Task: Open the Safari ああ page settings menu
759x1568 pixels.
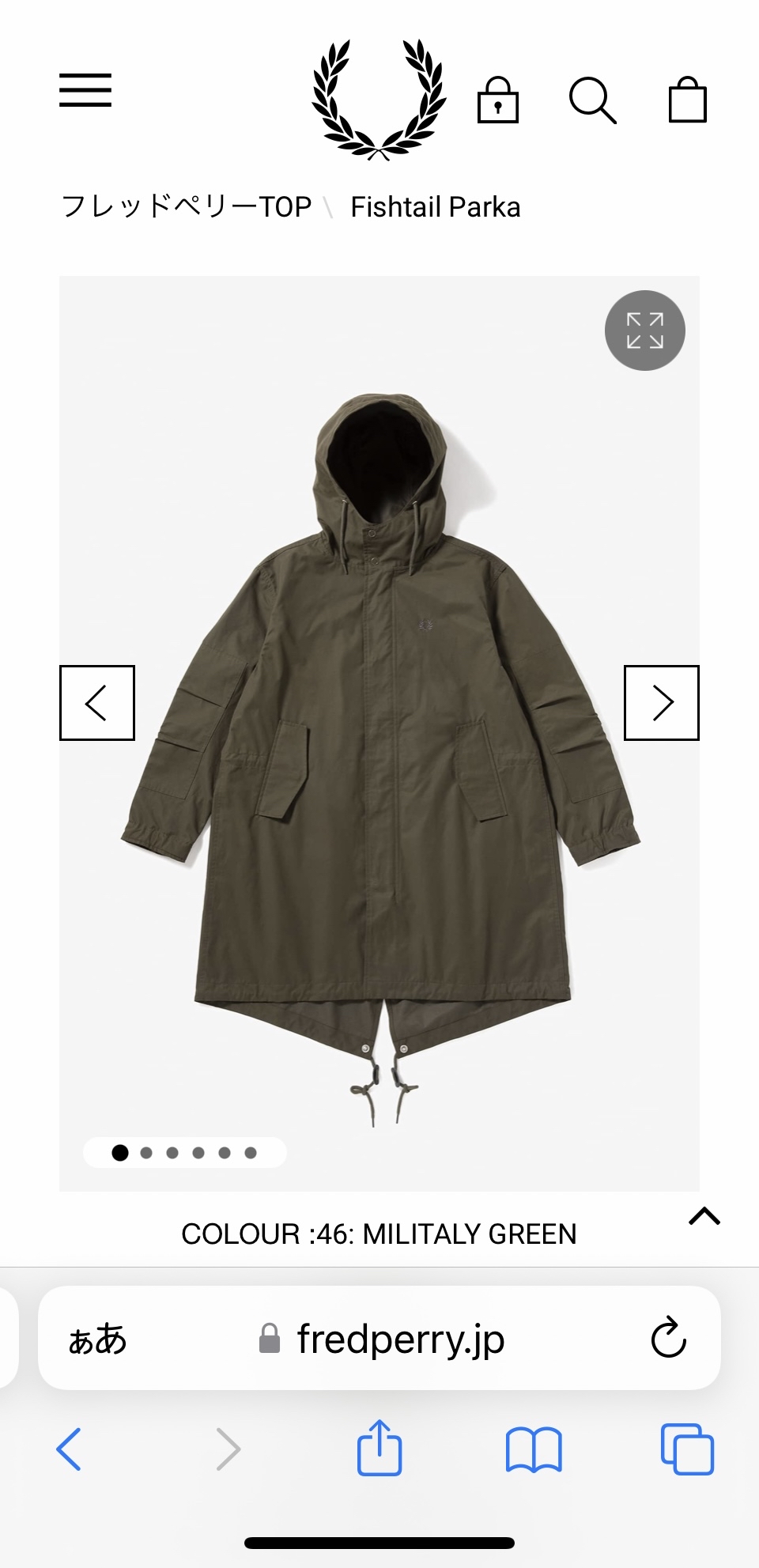Action: click(x=97, y=1339)
